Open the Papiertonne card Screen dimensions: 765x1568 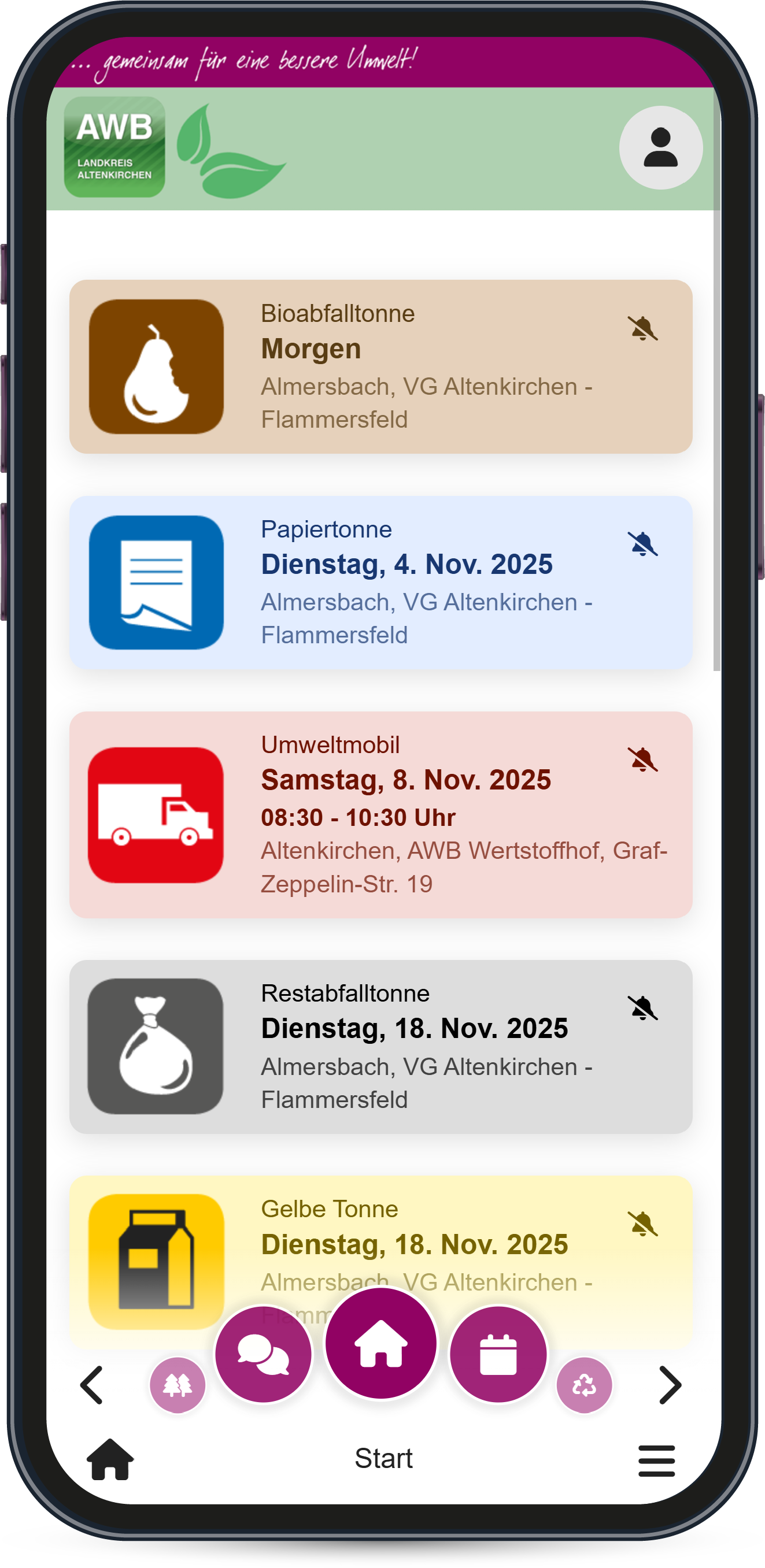(x=380, y=583)
